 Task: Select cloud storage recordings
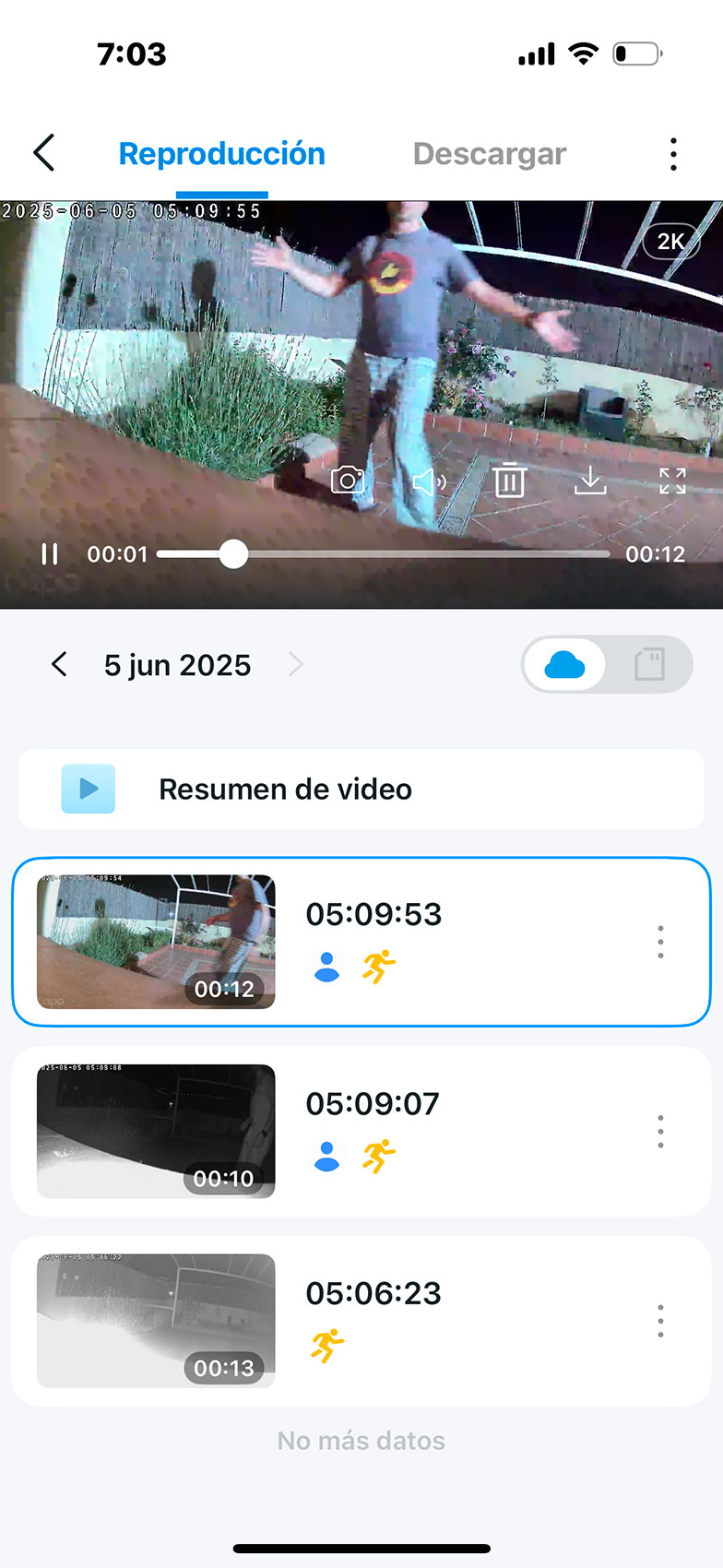[x=564, y=664]
